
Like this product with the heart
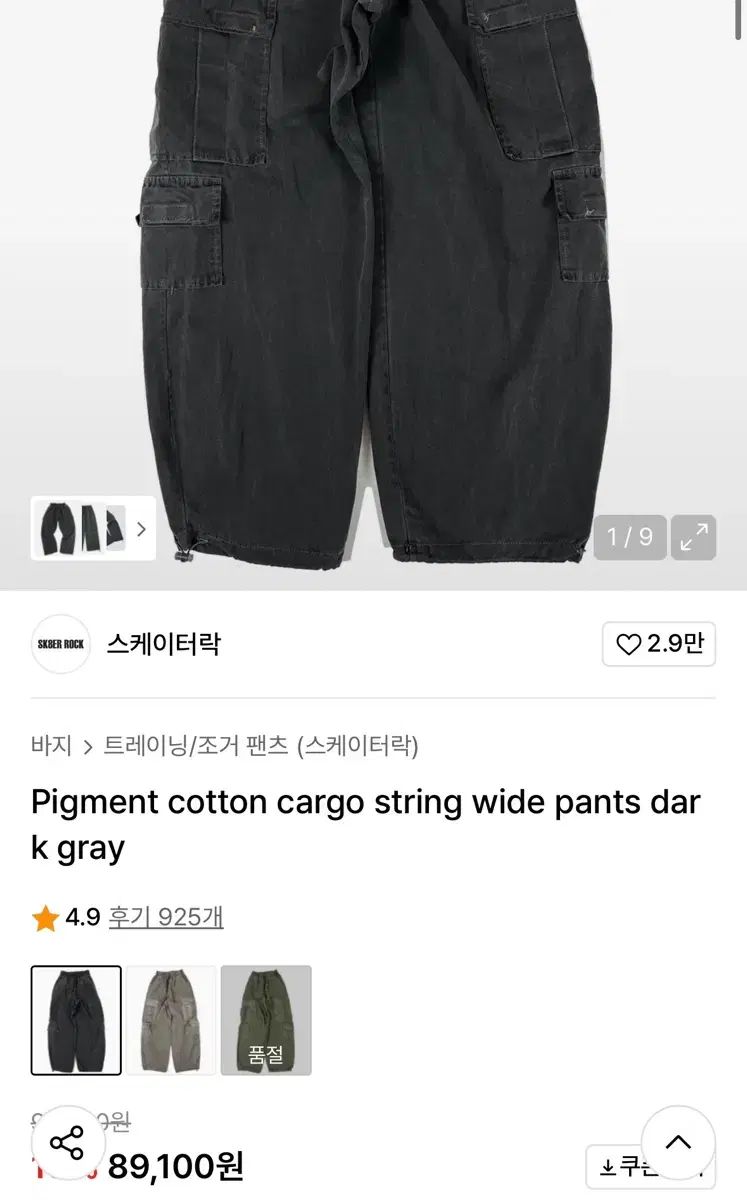(658, 644)
